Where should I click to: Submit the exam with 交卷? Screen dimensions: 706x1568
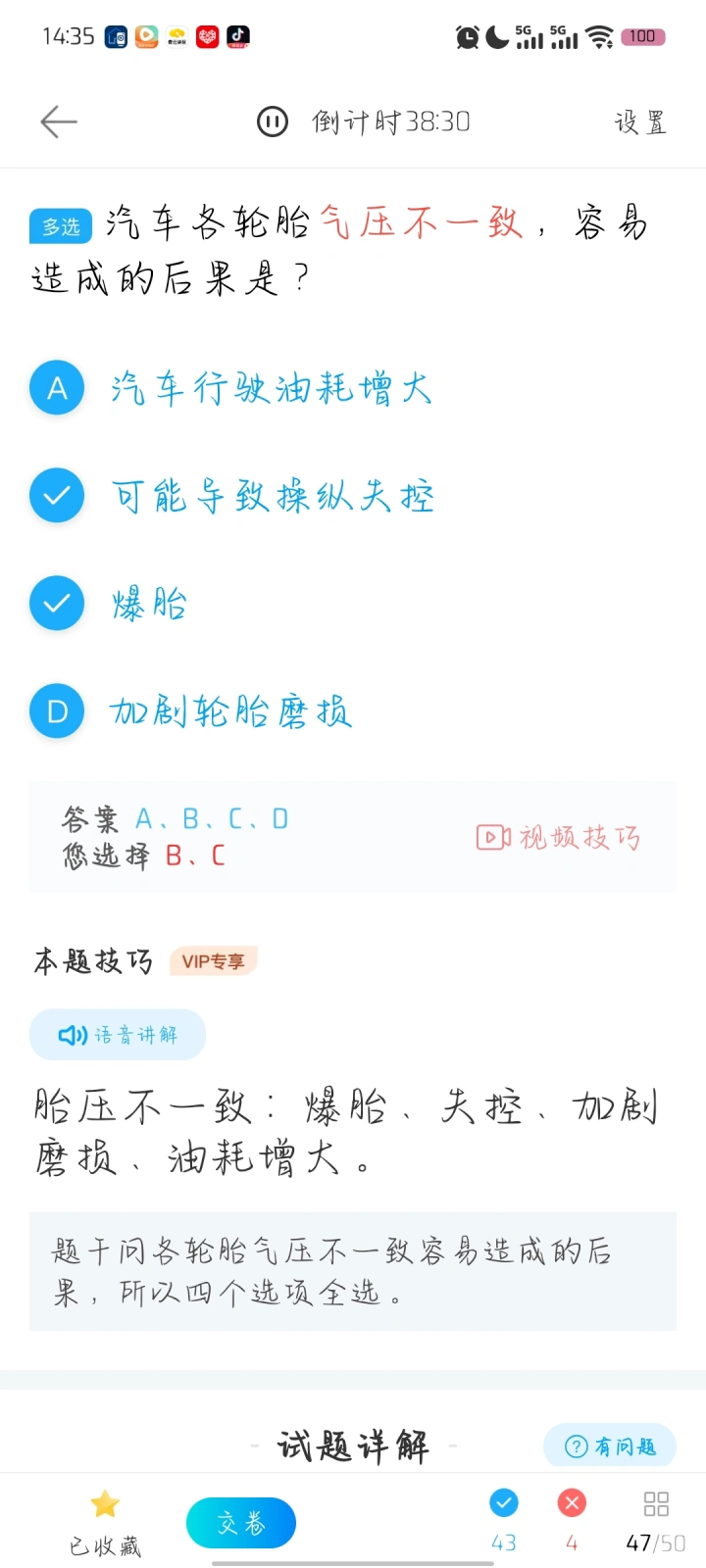pyautogui.click(x=241, y=1523)
